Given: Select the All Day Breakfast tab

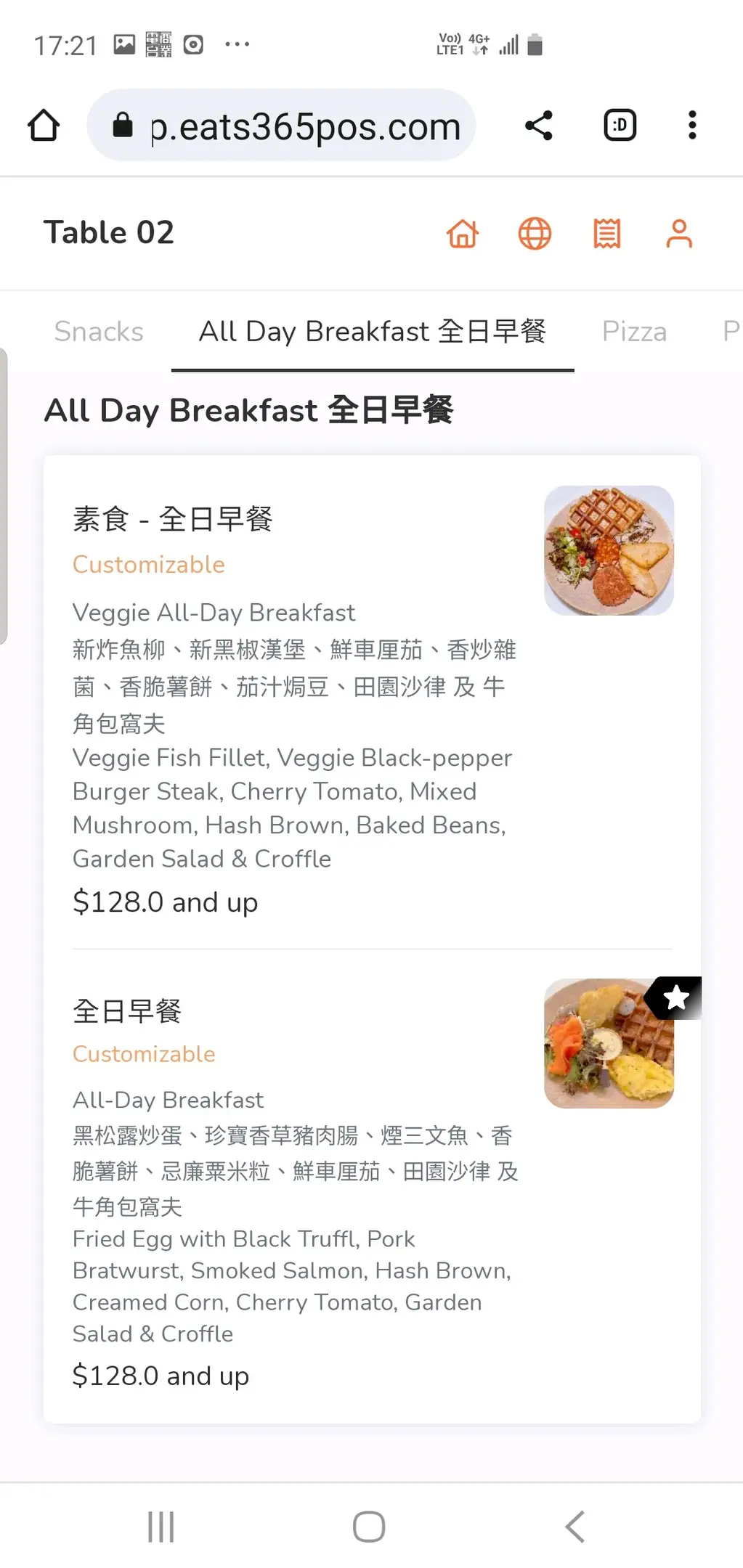Looking at the screenshot, I should coord(373,332).
